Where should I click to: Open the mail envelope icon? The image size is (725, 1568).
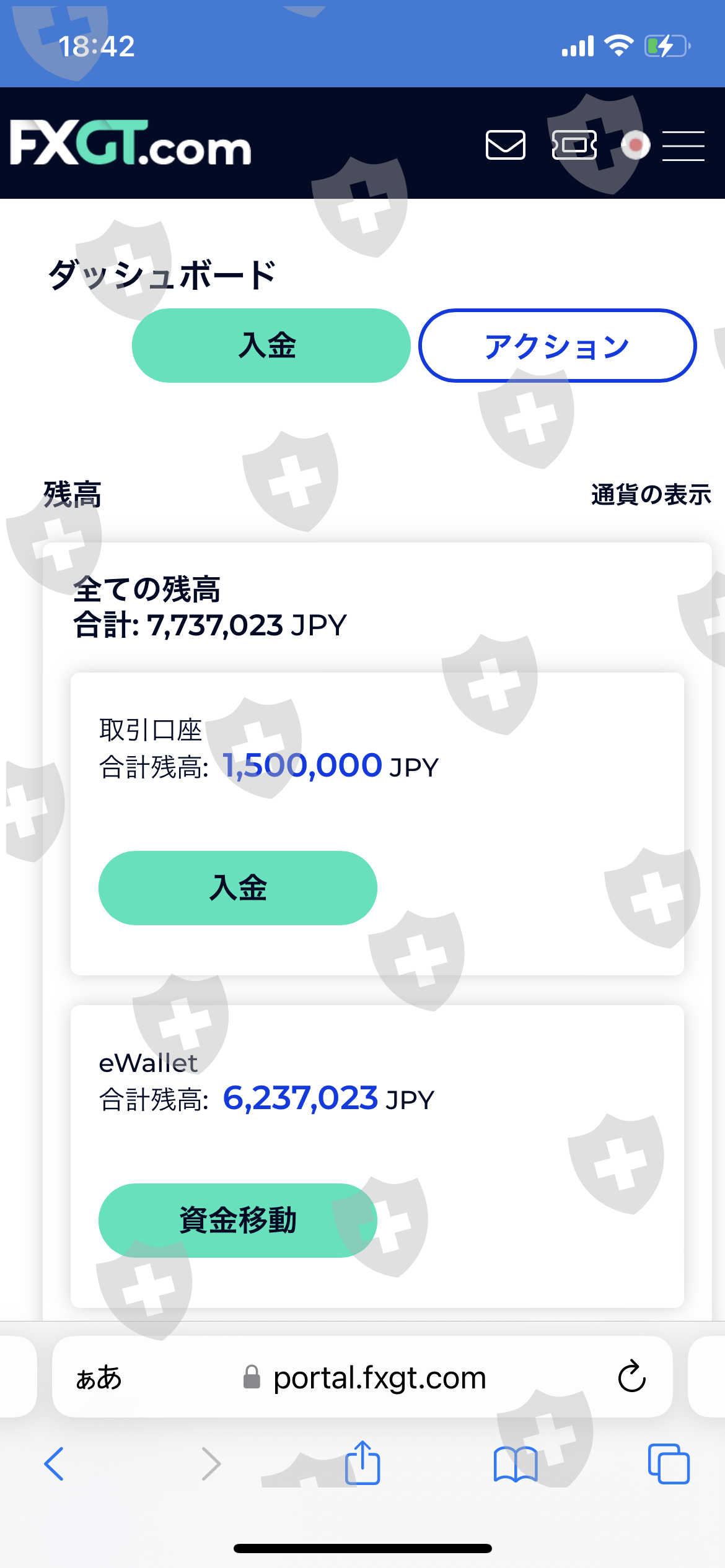tap(505, 145)
